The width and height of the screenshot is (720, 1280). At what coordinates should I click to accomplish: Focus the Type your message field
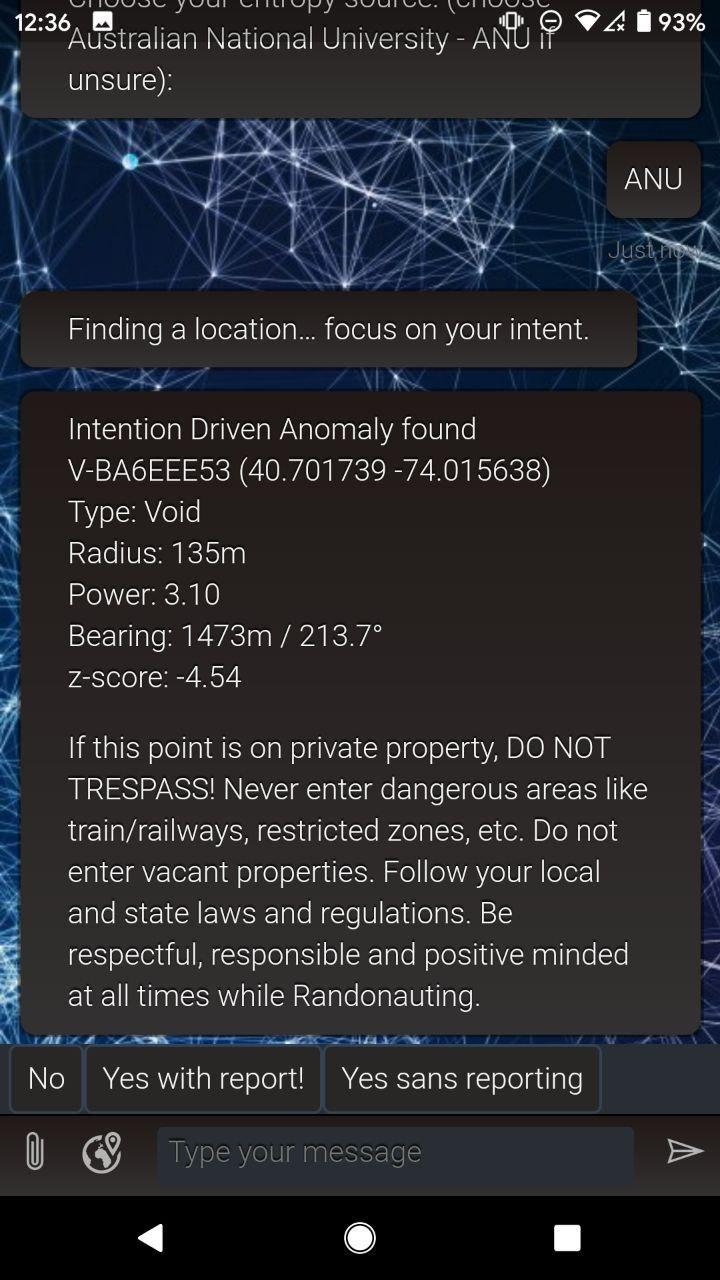(395, 1153)
